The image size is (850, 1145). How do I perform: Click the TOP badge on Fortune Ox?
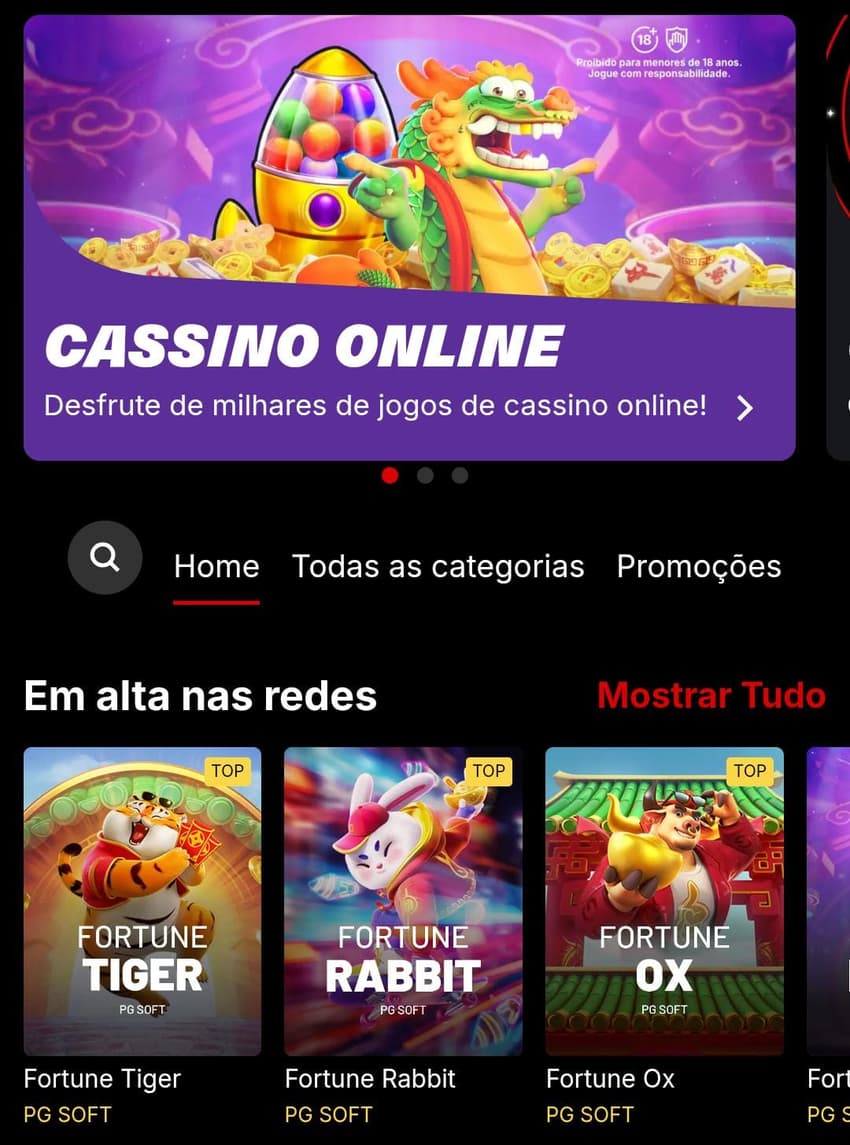point(751,771)
